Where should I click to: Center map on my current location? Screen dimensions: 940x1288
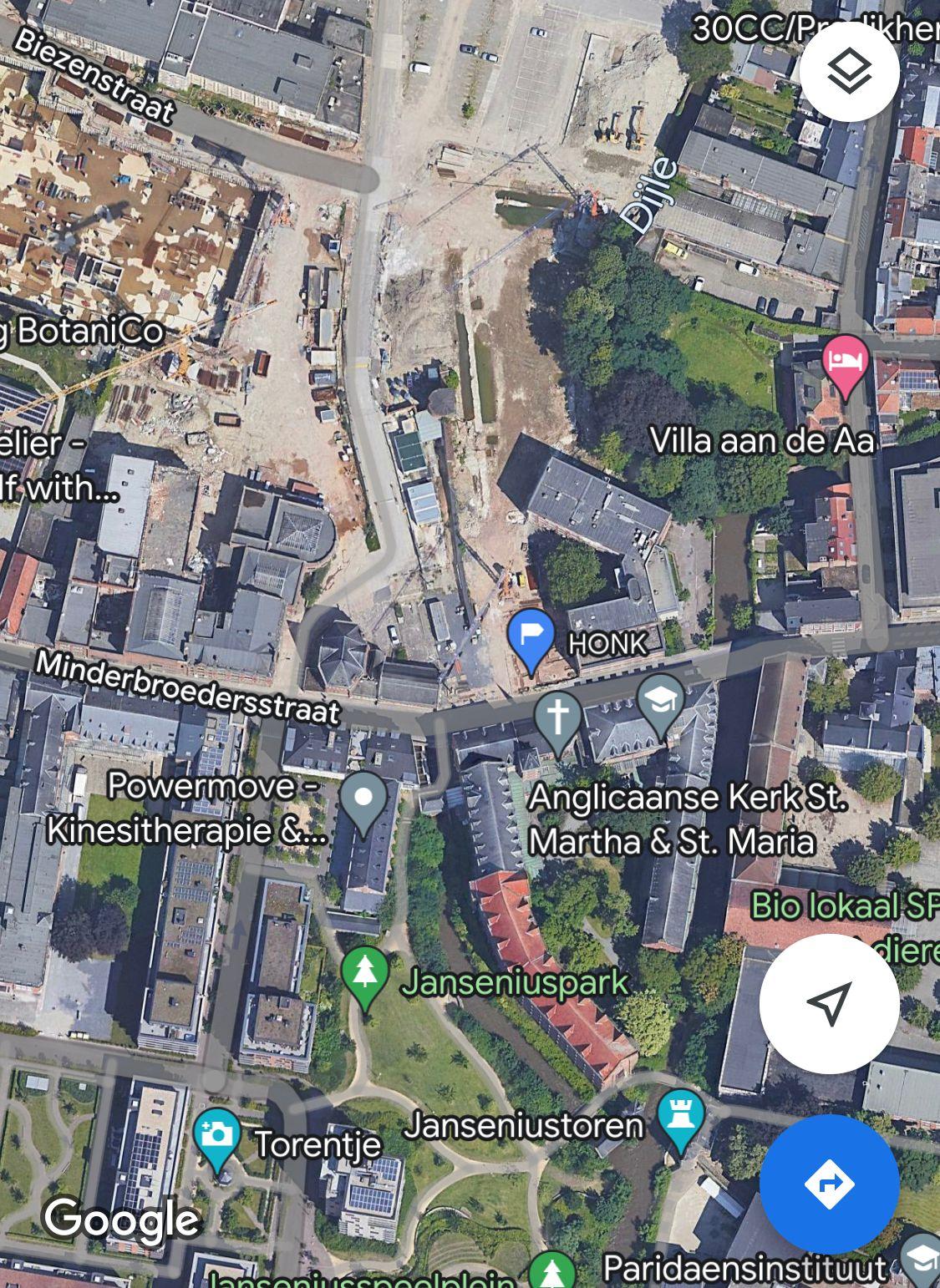point(829,1003)
